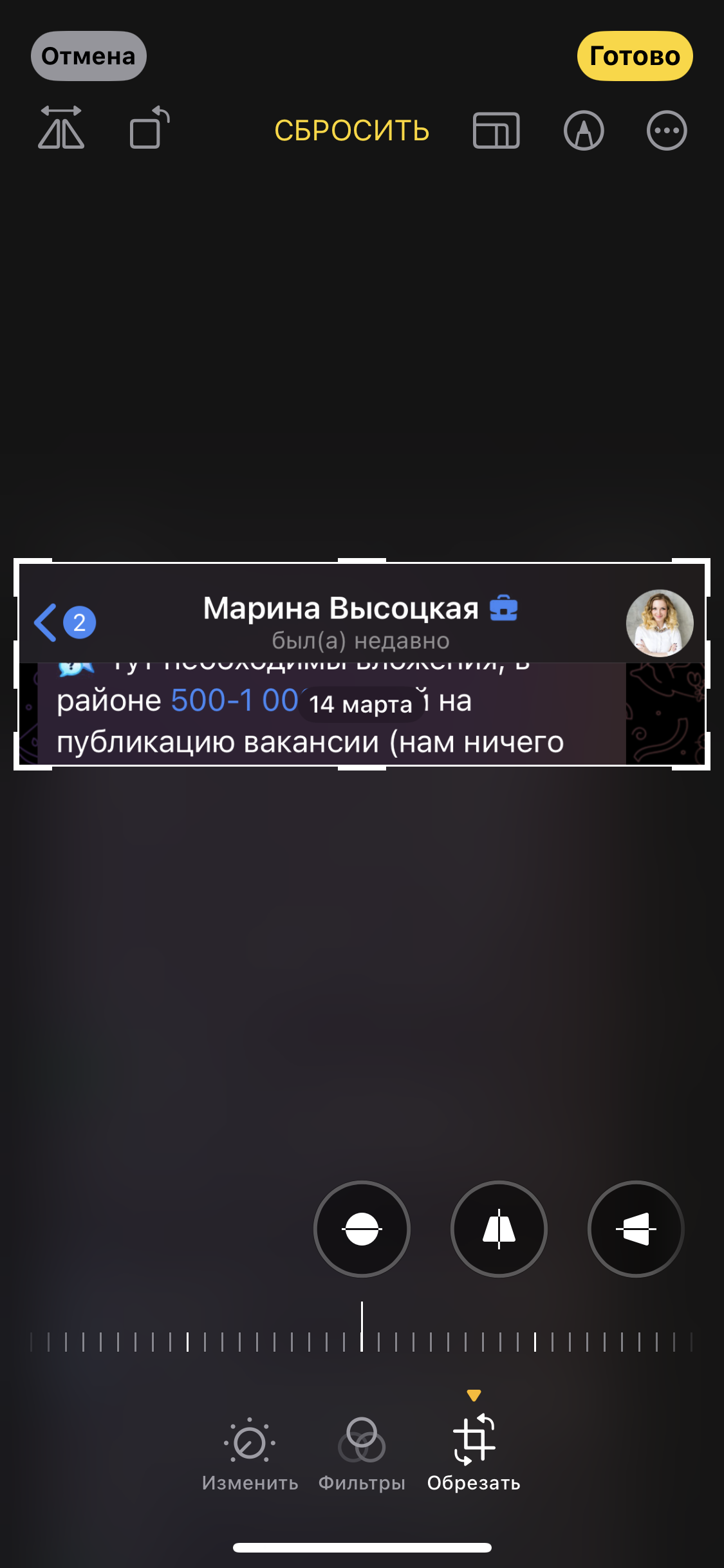
Task: Reset crop changes with СБРОСИТЬ
Action: 351,131
